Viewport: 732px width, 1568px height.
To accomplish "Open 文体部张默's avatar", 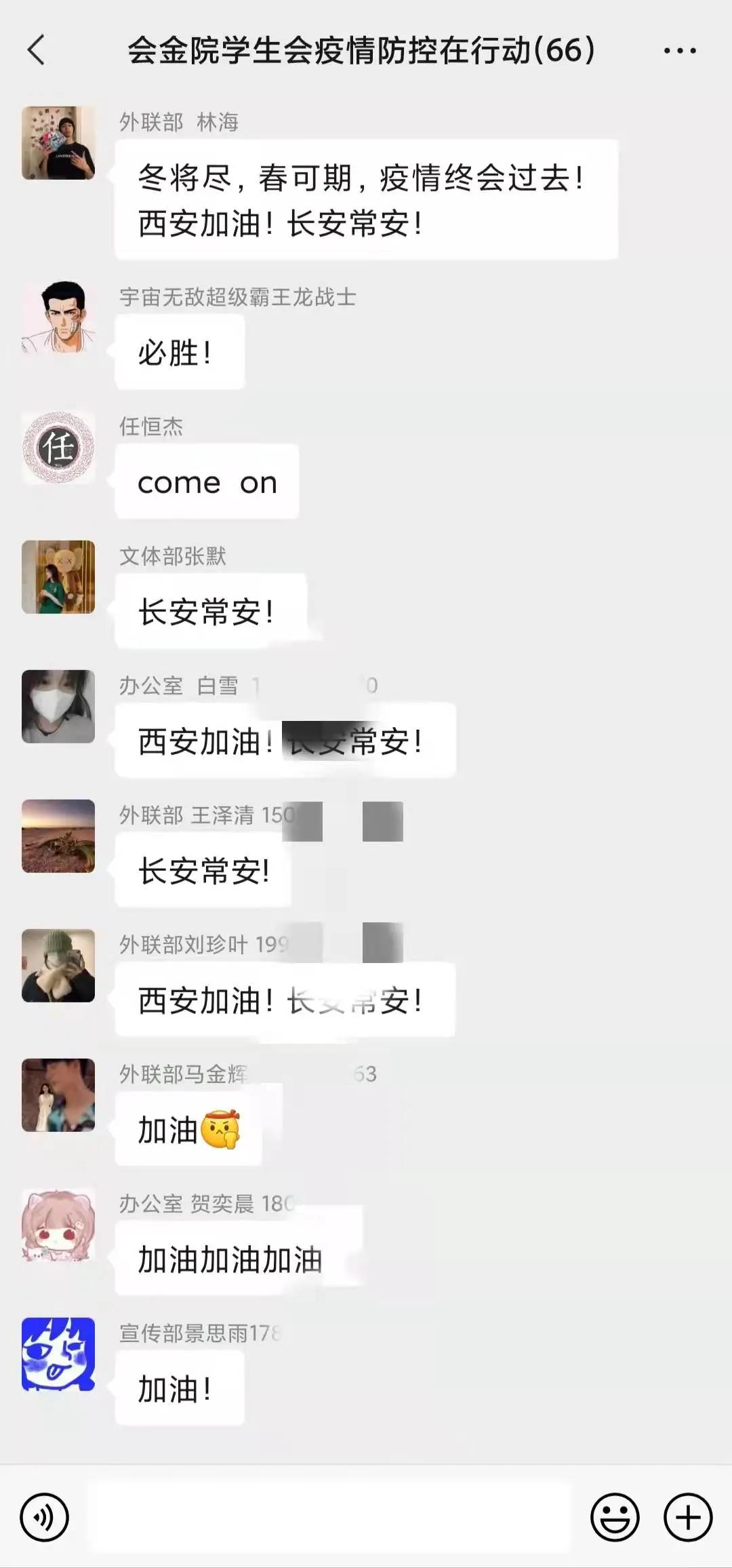I will 58,577.
